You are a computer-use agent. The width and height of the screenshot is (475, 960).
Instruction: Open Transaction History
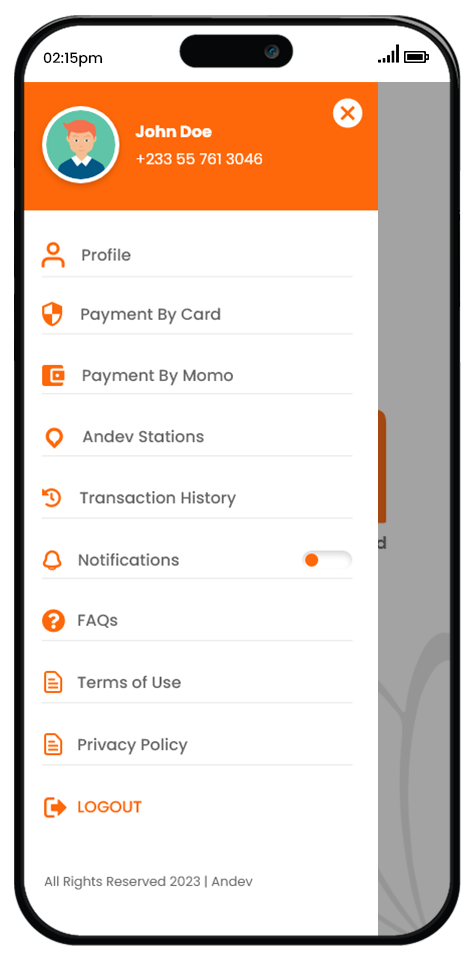click(x=197, y=498)
